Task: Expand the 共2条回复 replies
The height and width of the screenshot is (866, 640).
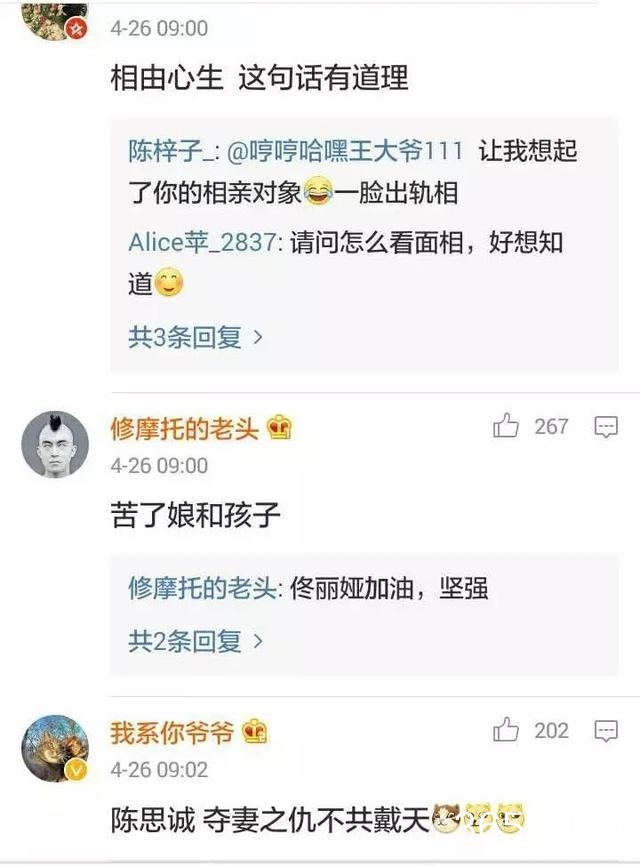Action: coord(195,640)
